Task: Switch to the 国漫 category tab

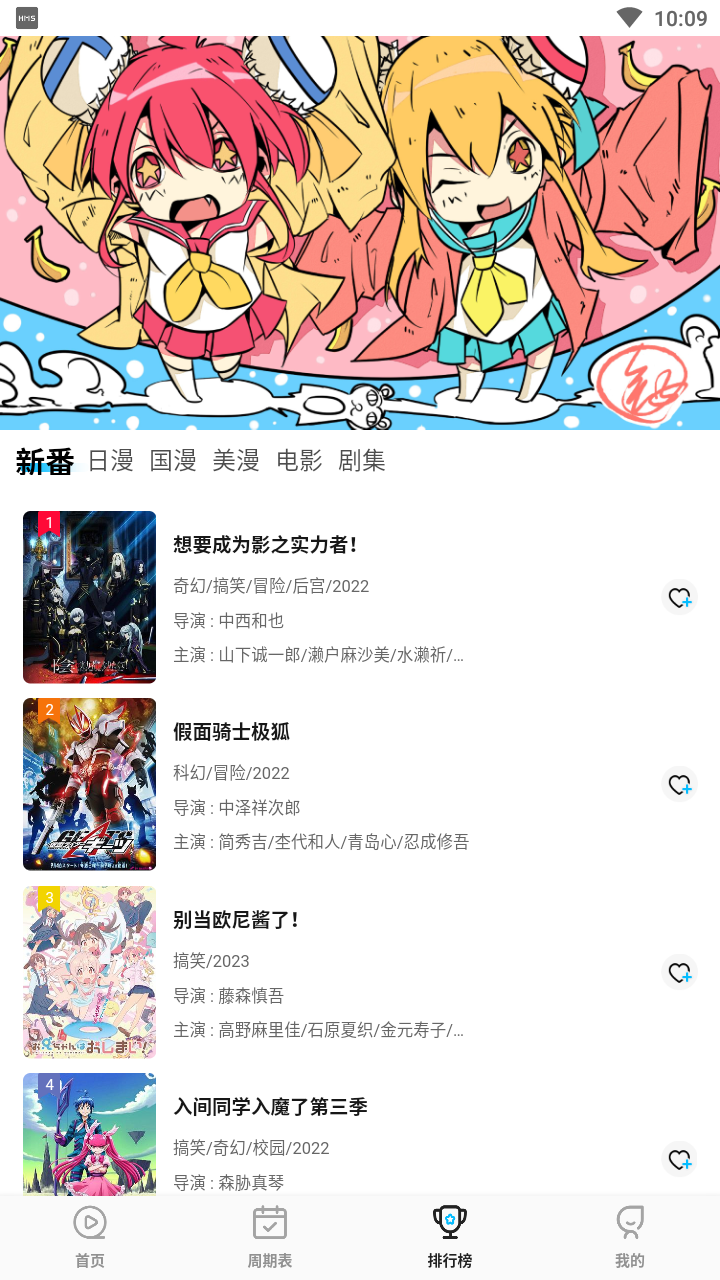Action: tap(173, 460)
